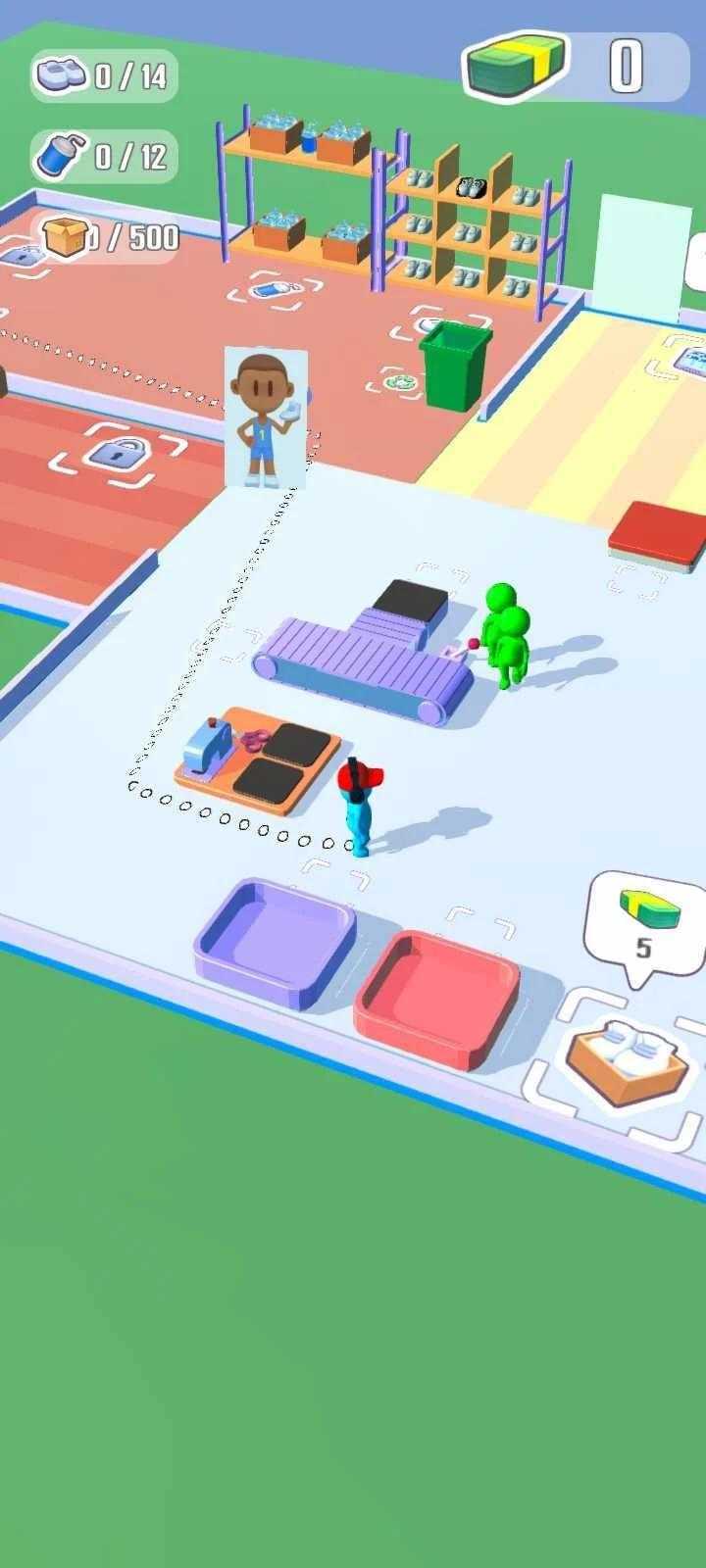Tap the green recycling bin

point(455,365)
